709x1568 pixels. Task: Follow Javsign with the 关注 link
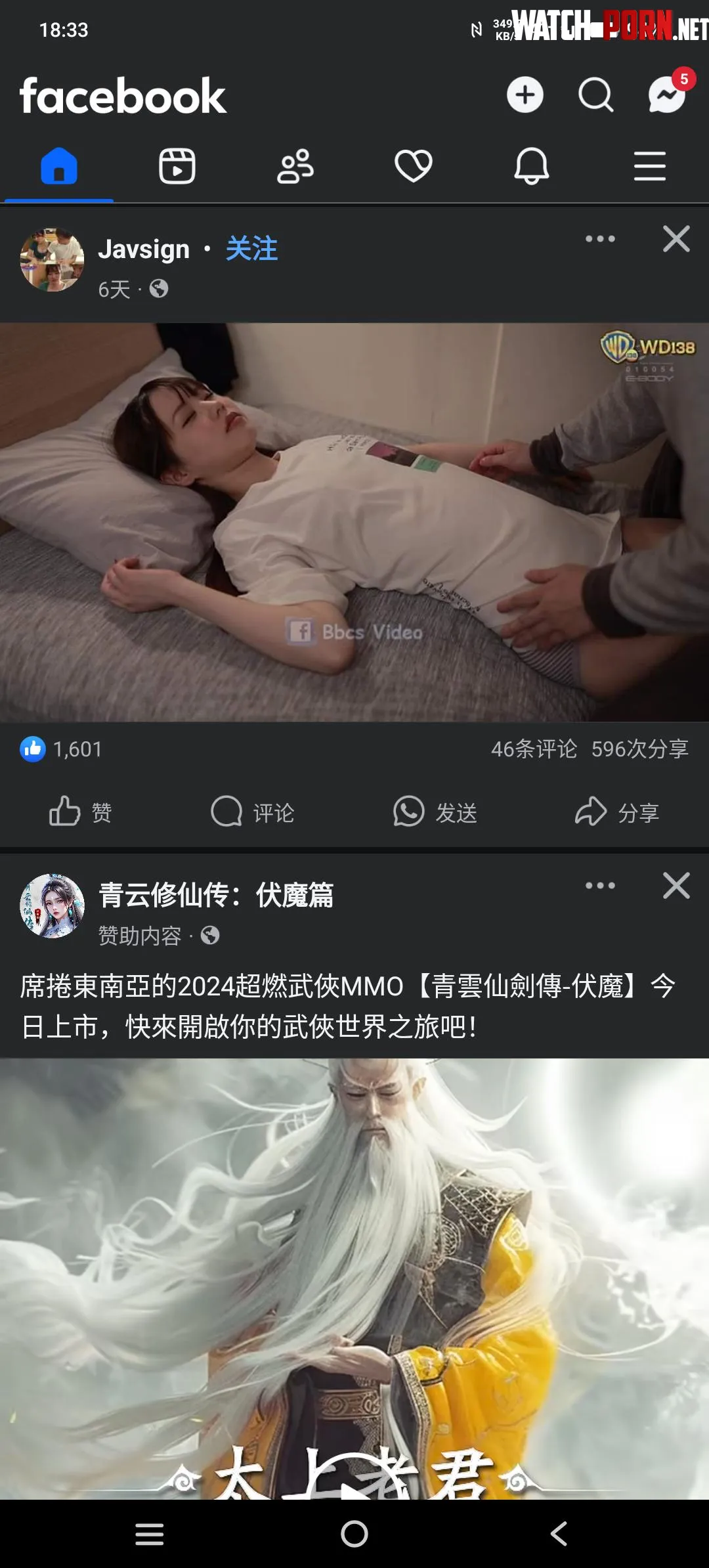pos(251,249)
